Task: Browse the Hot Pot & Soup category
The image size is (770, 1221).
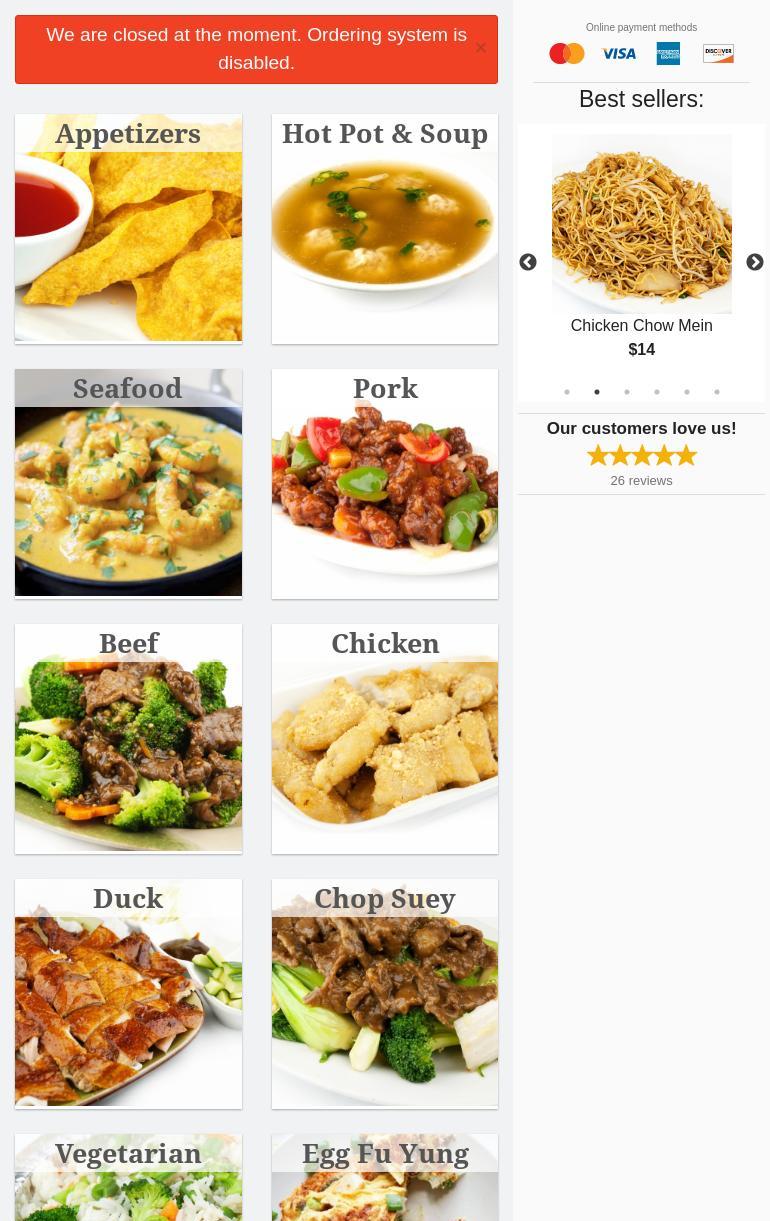Action: [x=385, y=229]
